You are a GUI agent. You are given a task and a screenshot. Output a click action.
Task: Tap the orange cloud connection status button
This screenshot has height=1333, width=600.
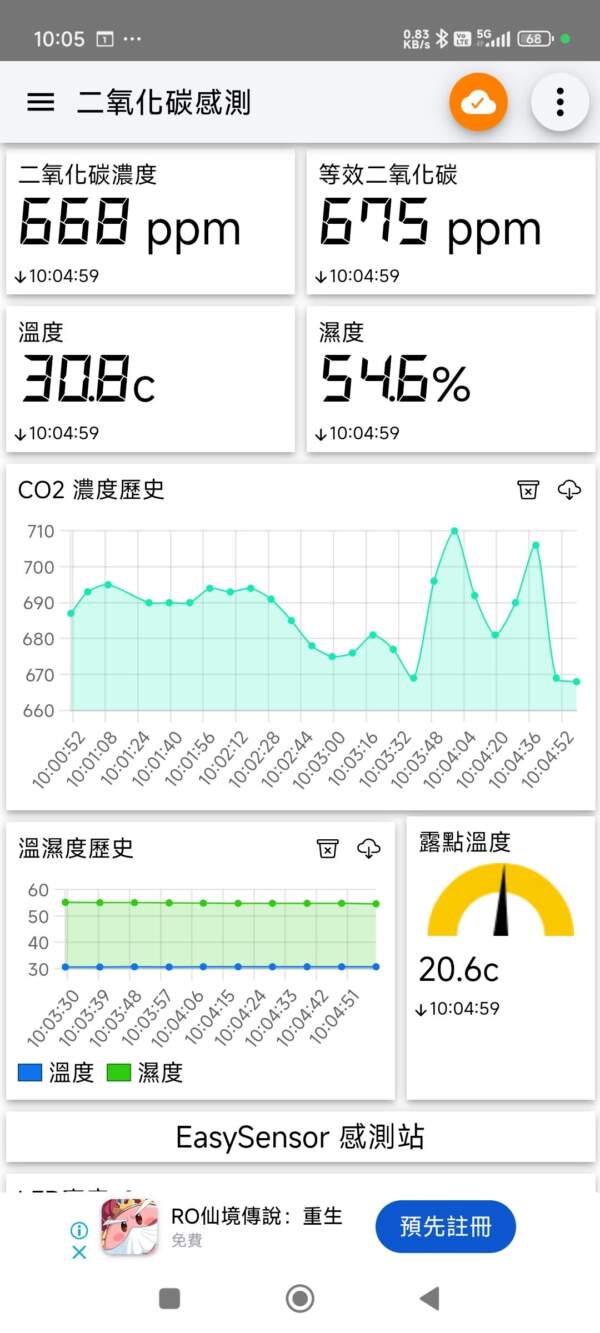(x=479, y=102)
